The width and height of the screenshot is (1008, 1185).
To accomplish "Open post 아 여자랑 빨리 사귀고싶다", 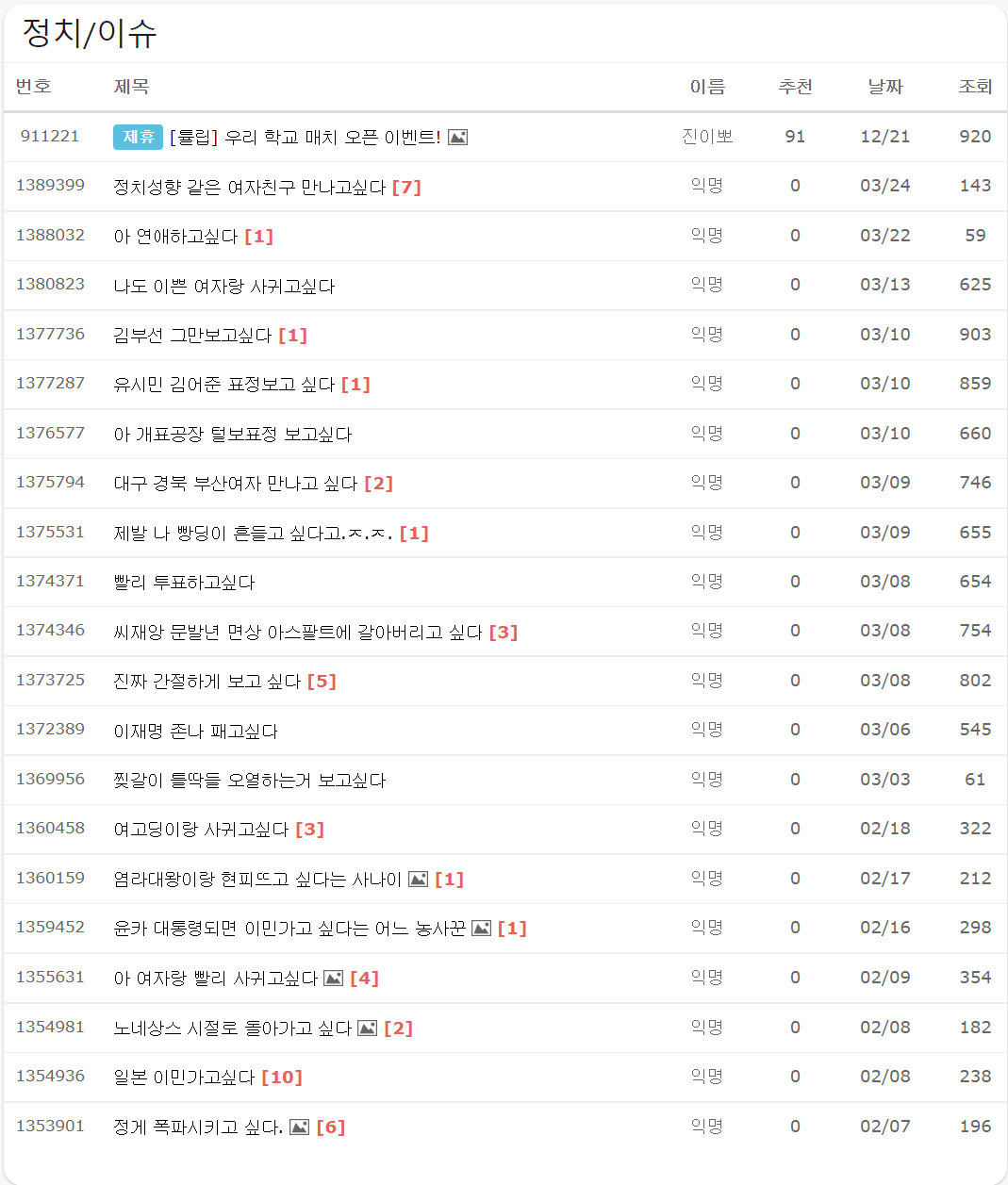I will [x=215, y=979].
